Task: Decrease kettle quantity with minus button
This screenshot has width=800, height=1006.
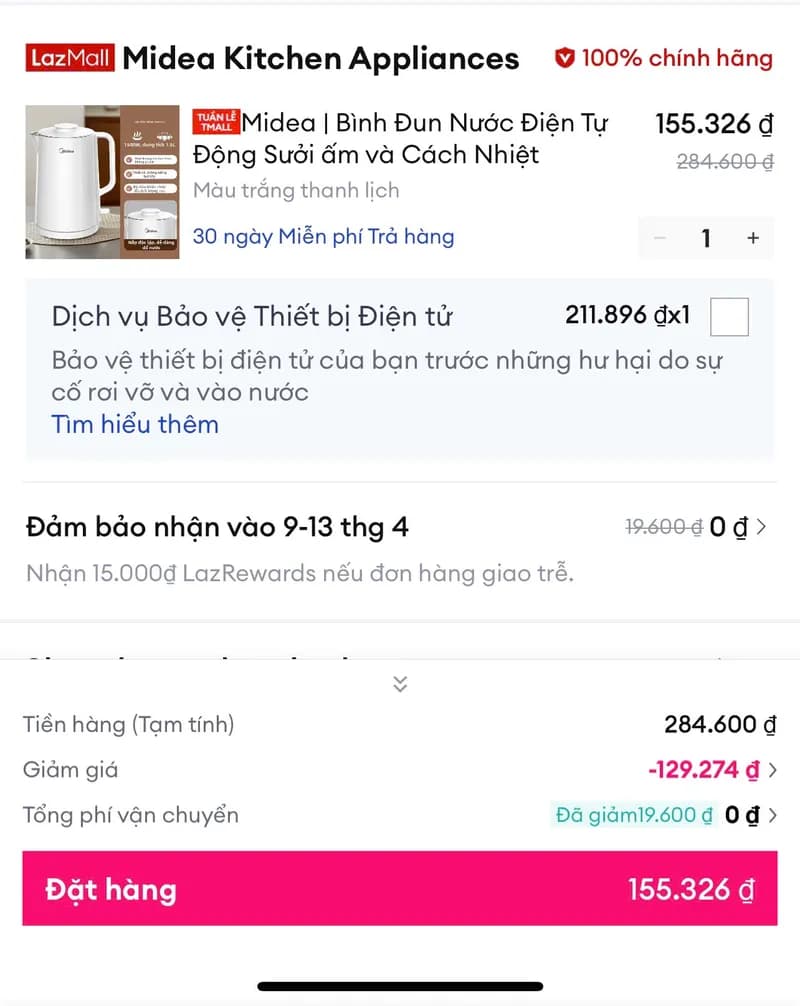Action: pyautogui.click(x=660, y=238)
